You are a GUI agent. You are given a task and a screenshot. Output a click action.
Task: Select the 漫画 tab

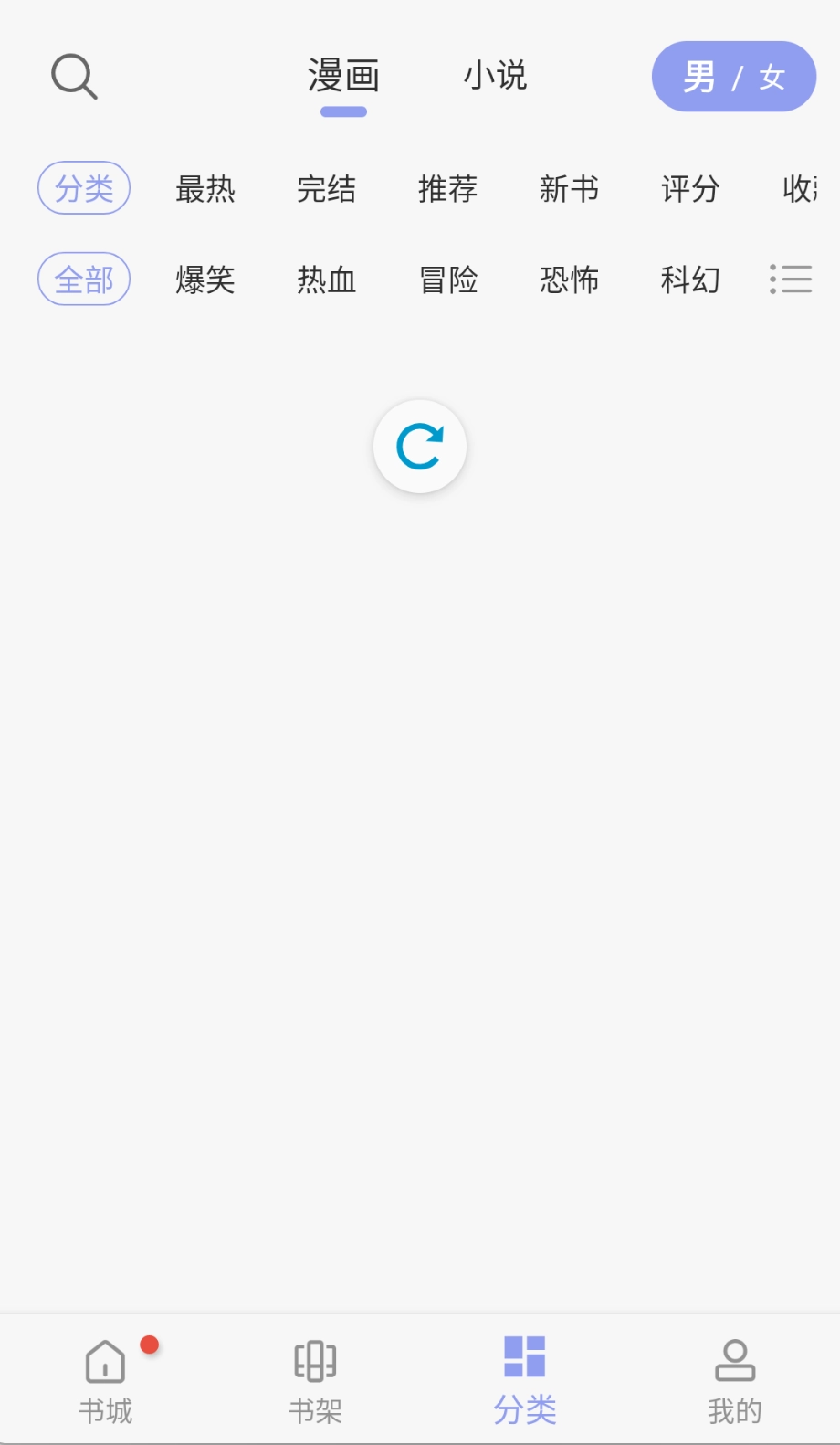[x=343, y=77]
